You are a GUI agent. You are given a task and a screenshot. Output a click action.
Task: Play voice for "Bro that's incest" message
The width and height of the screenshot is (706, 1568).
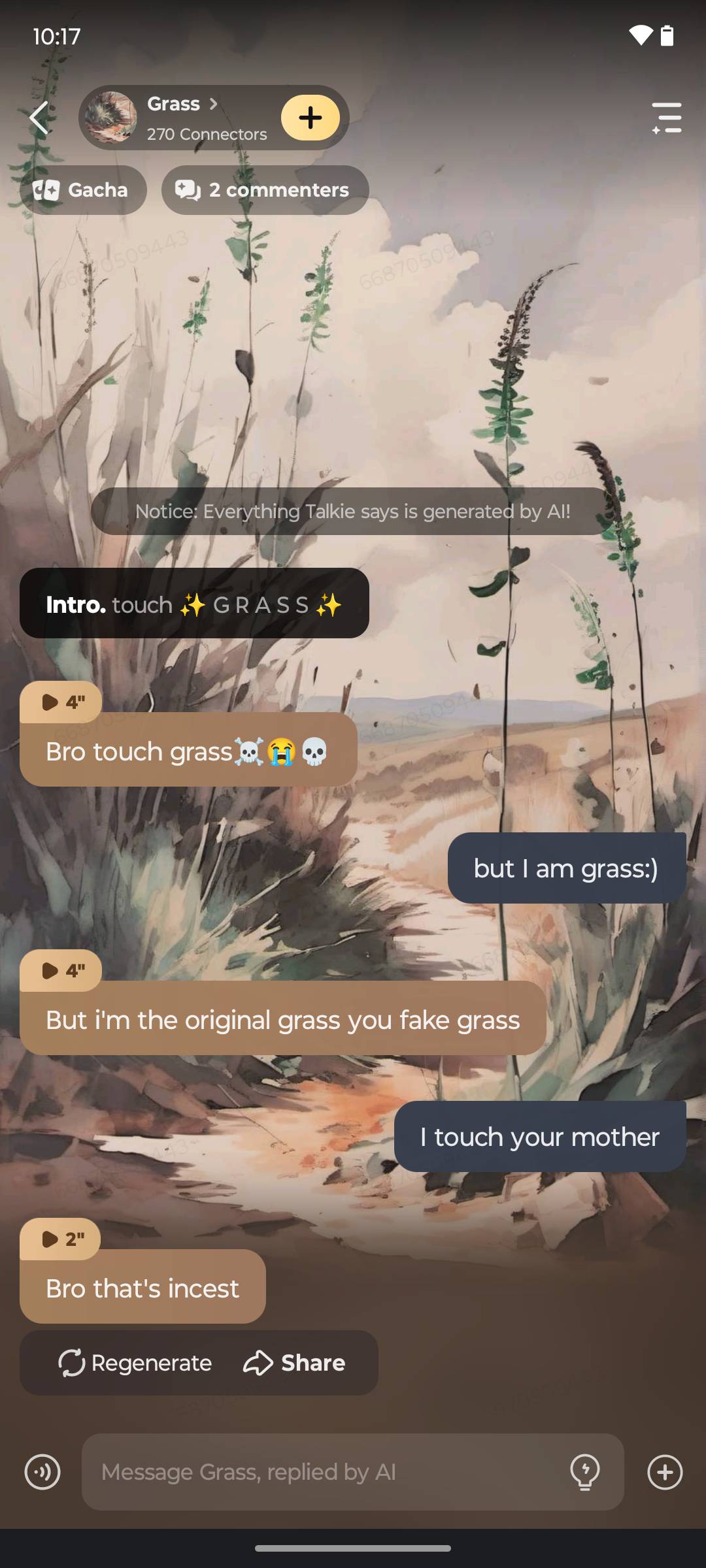pyautogui.click(x=61, y=1239)
